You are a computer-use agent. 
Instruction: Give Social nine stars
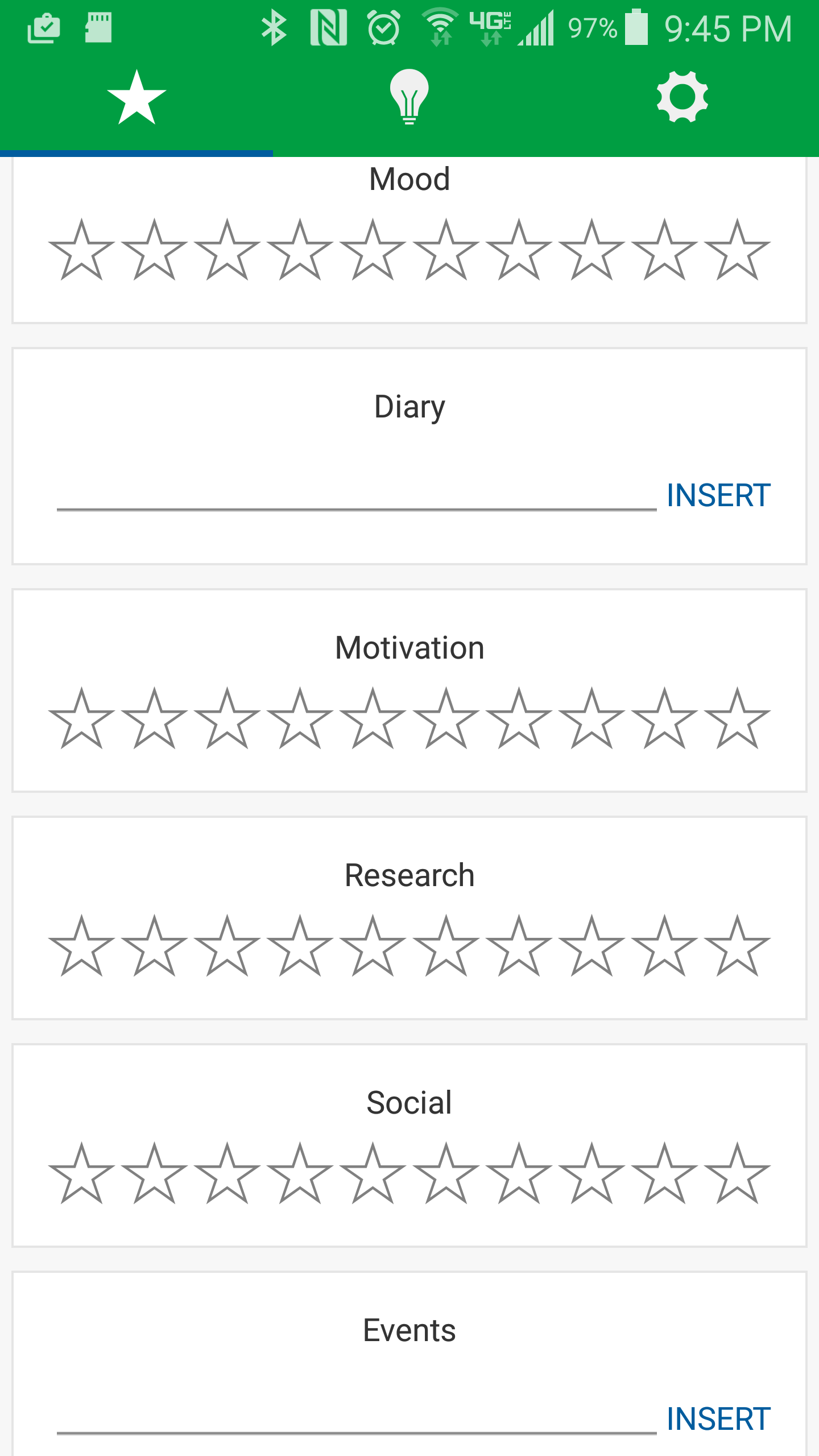point(664,1174)
